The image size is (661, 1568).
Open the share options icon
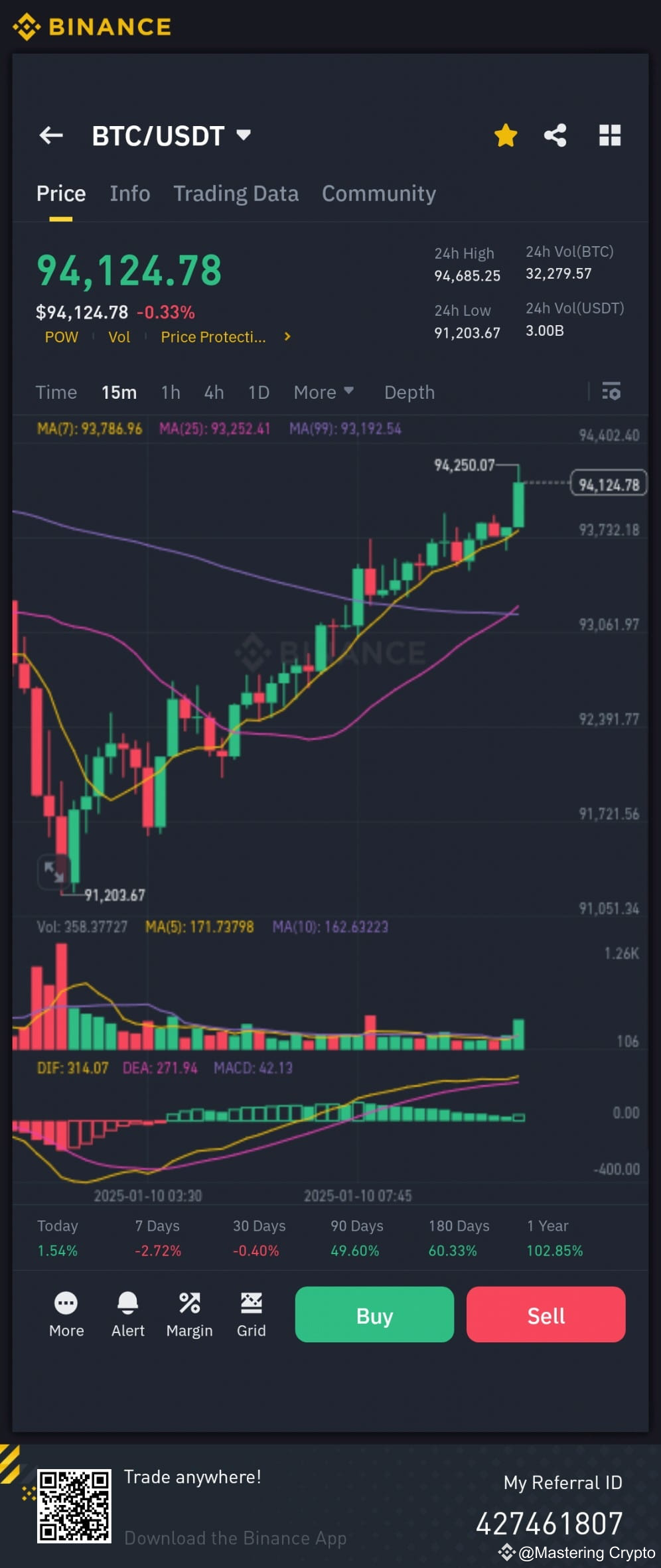coord(555,135)
